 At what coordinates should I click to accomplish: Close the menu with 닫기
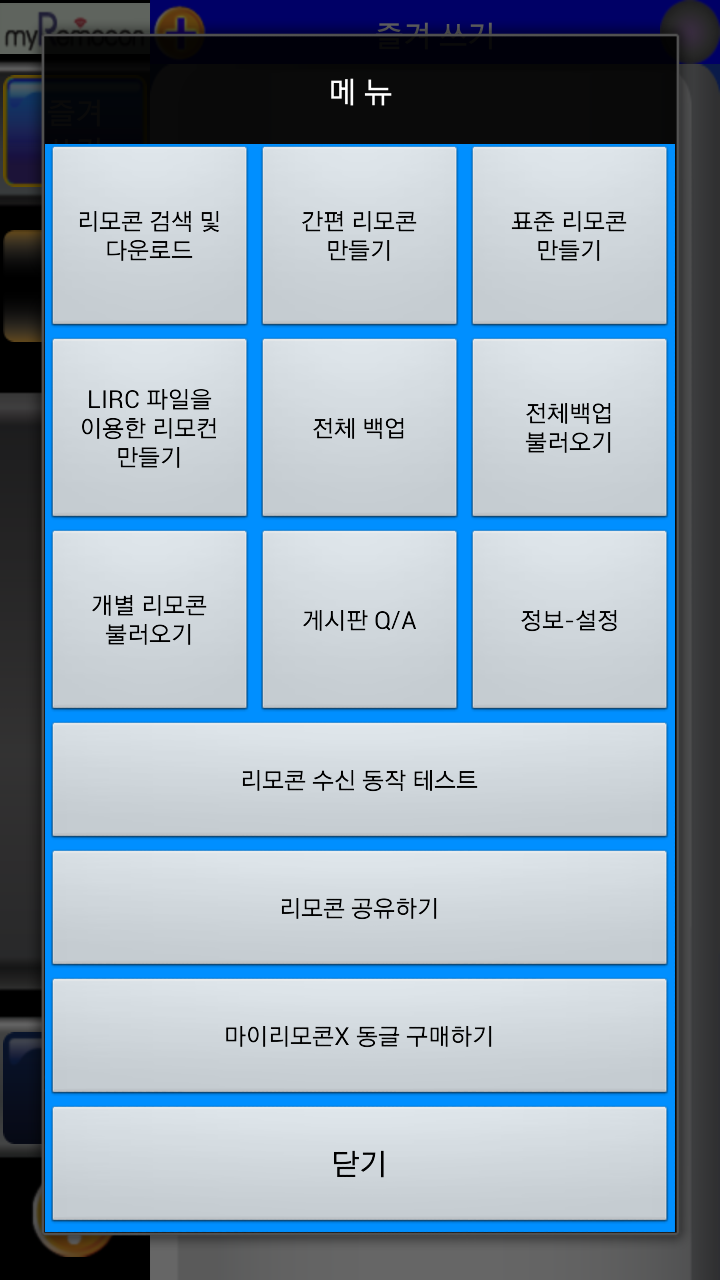pos(359,1163)
